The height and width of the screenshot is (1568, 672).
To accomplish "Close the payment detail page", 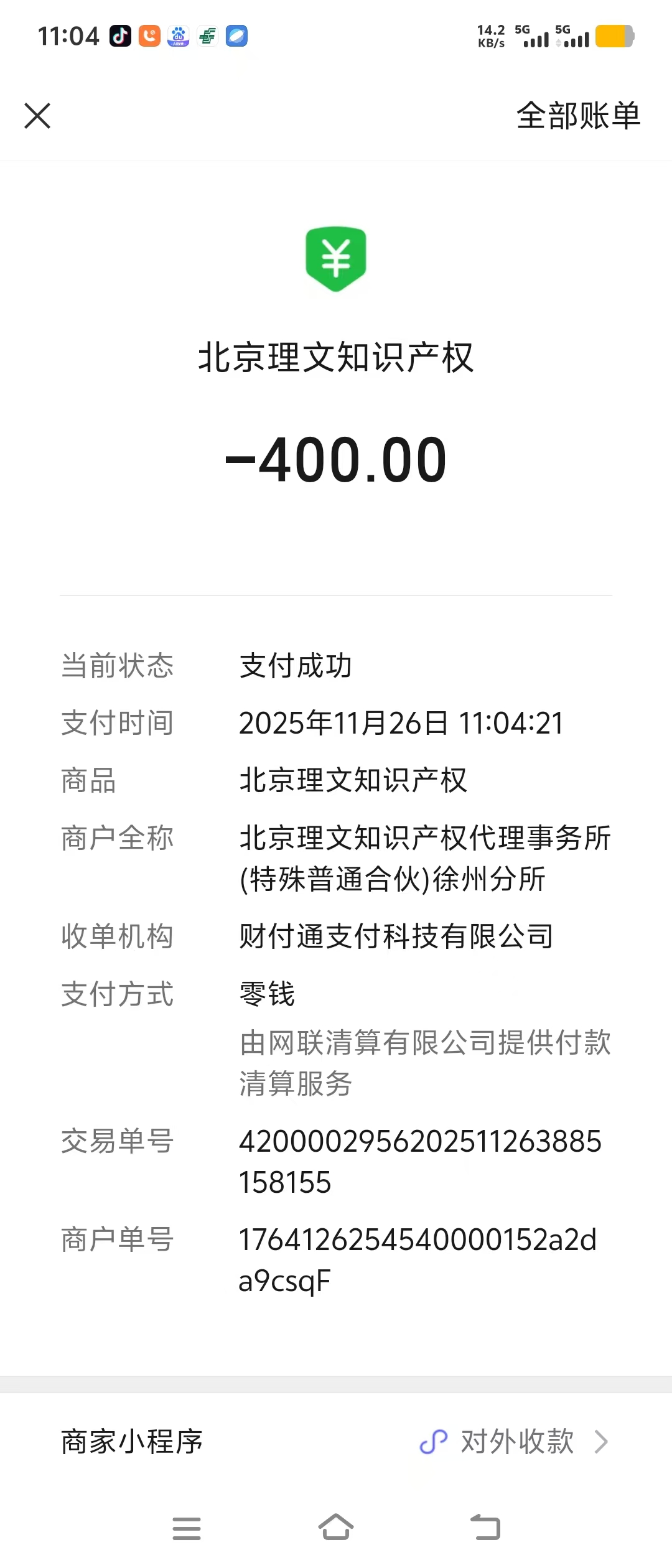I will [x=37, y=116].
